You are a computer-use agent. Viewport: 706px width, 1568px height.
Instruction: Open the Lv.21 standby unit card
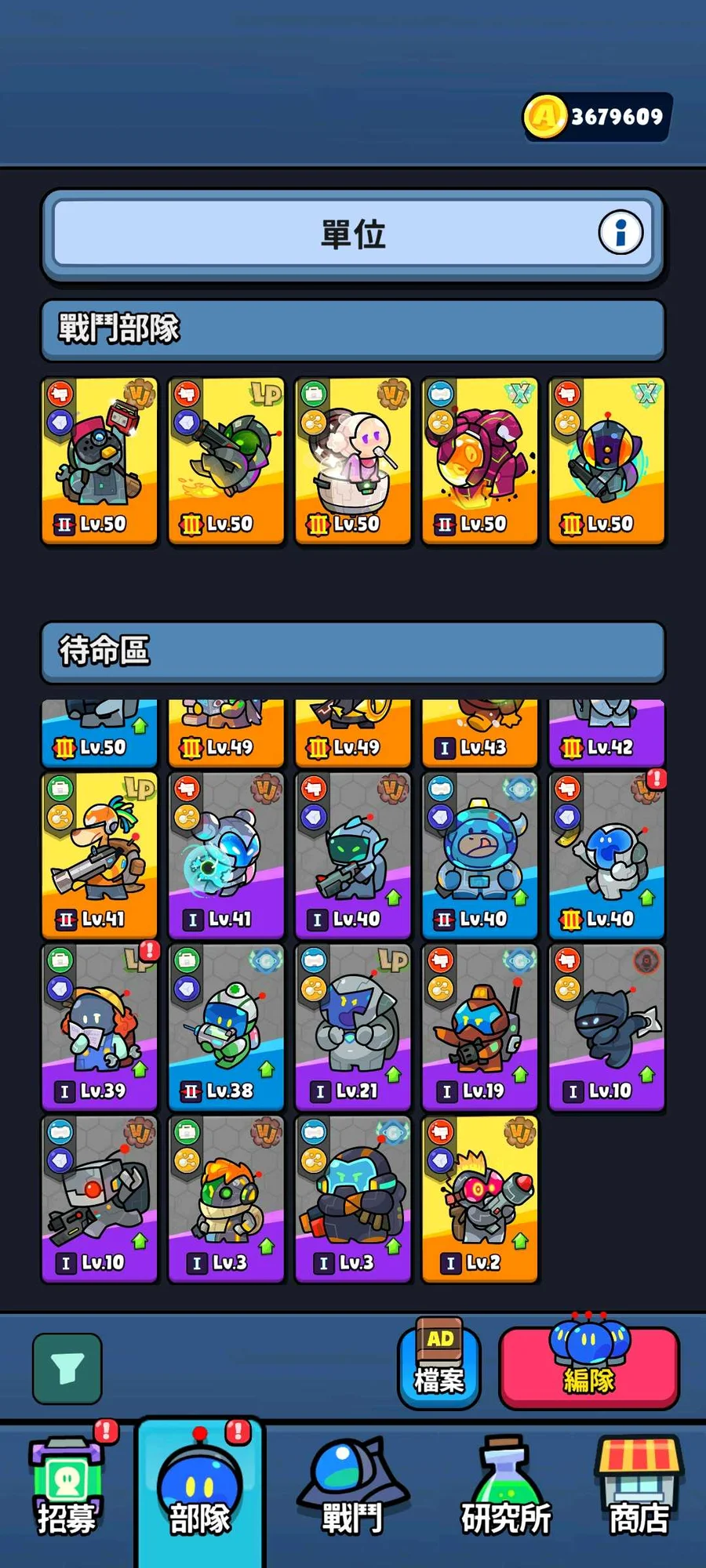(x=353, y=1028)
